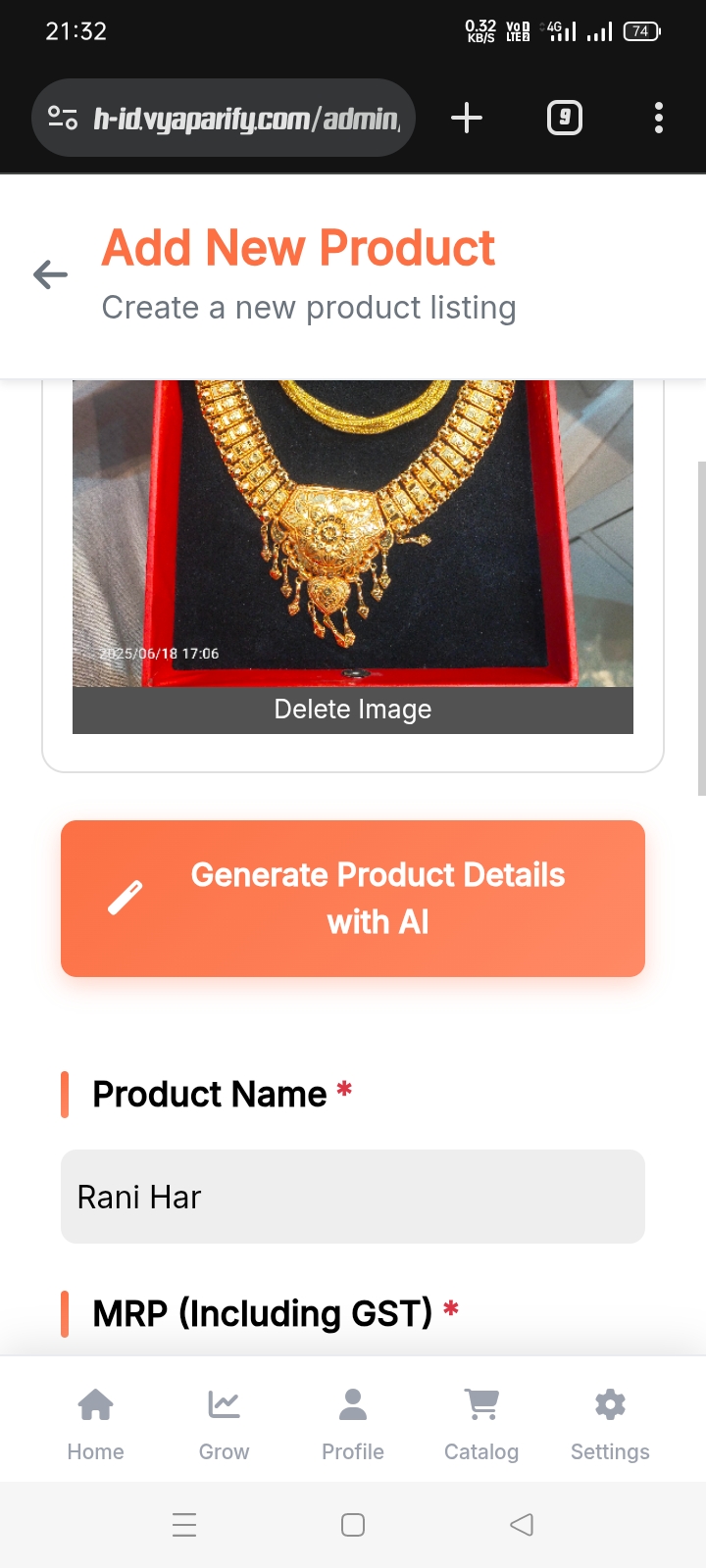Open the Catalog tab
Viewport: 706px width, 1568px height.
[481, 1423]
